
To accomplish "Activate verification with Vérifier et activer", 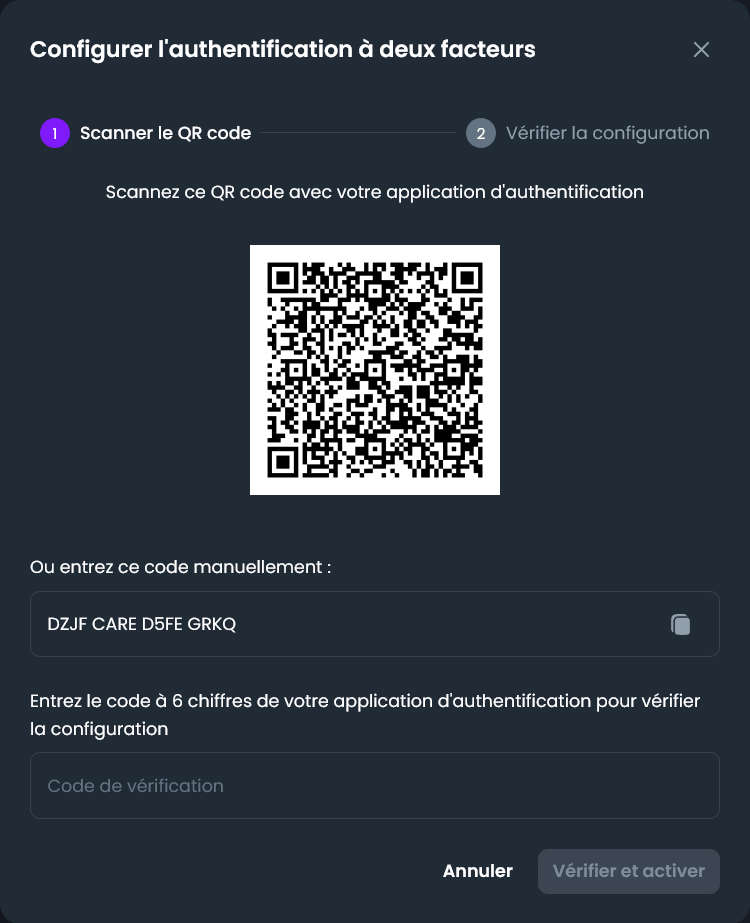I will tap(628, 871).
